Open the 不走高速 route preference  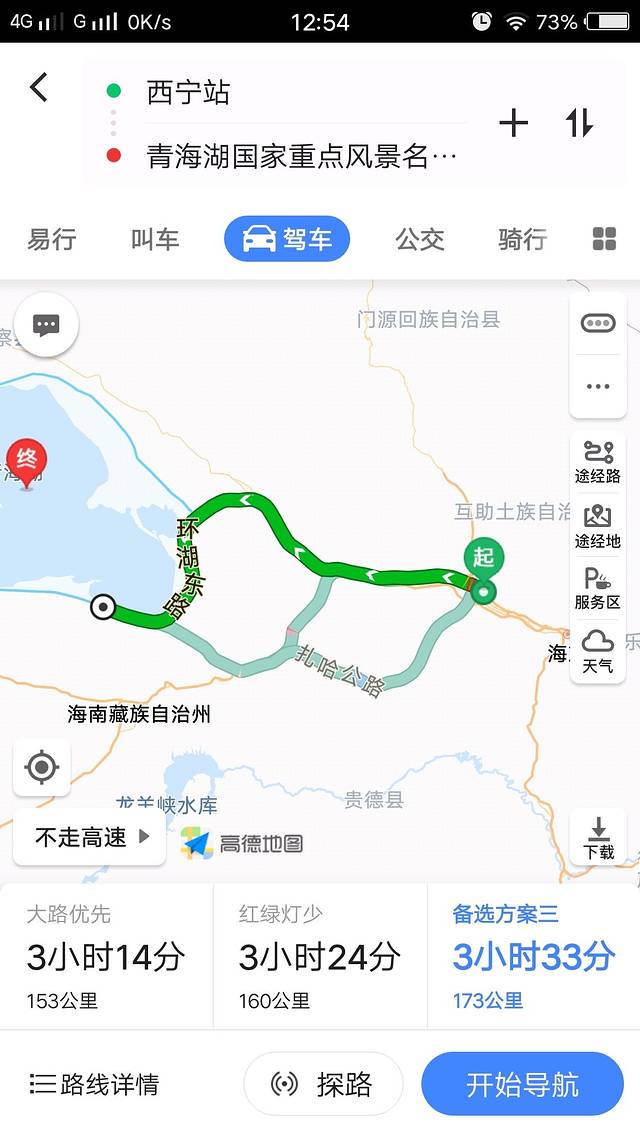(89, 837)
